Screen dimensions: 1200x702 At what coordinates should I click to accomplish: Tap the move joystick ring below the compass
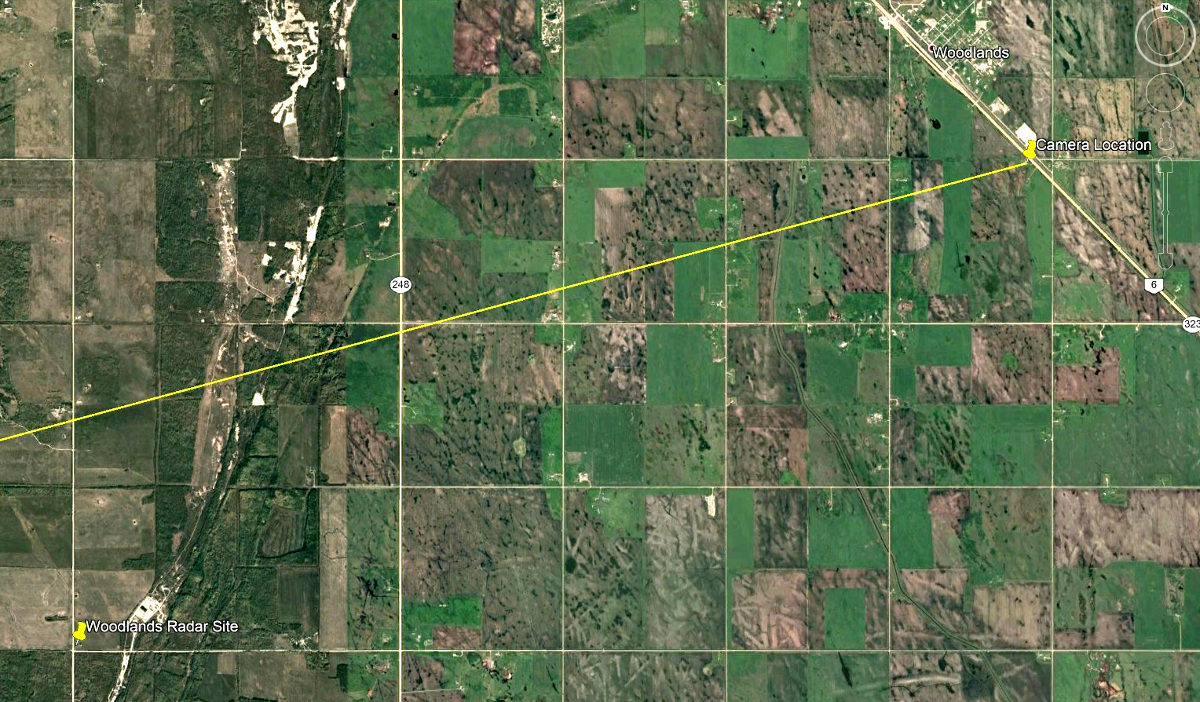[x=1165, y=93]
